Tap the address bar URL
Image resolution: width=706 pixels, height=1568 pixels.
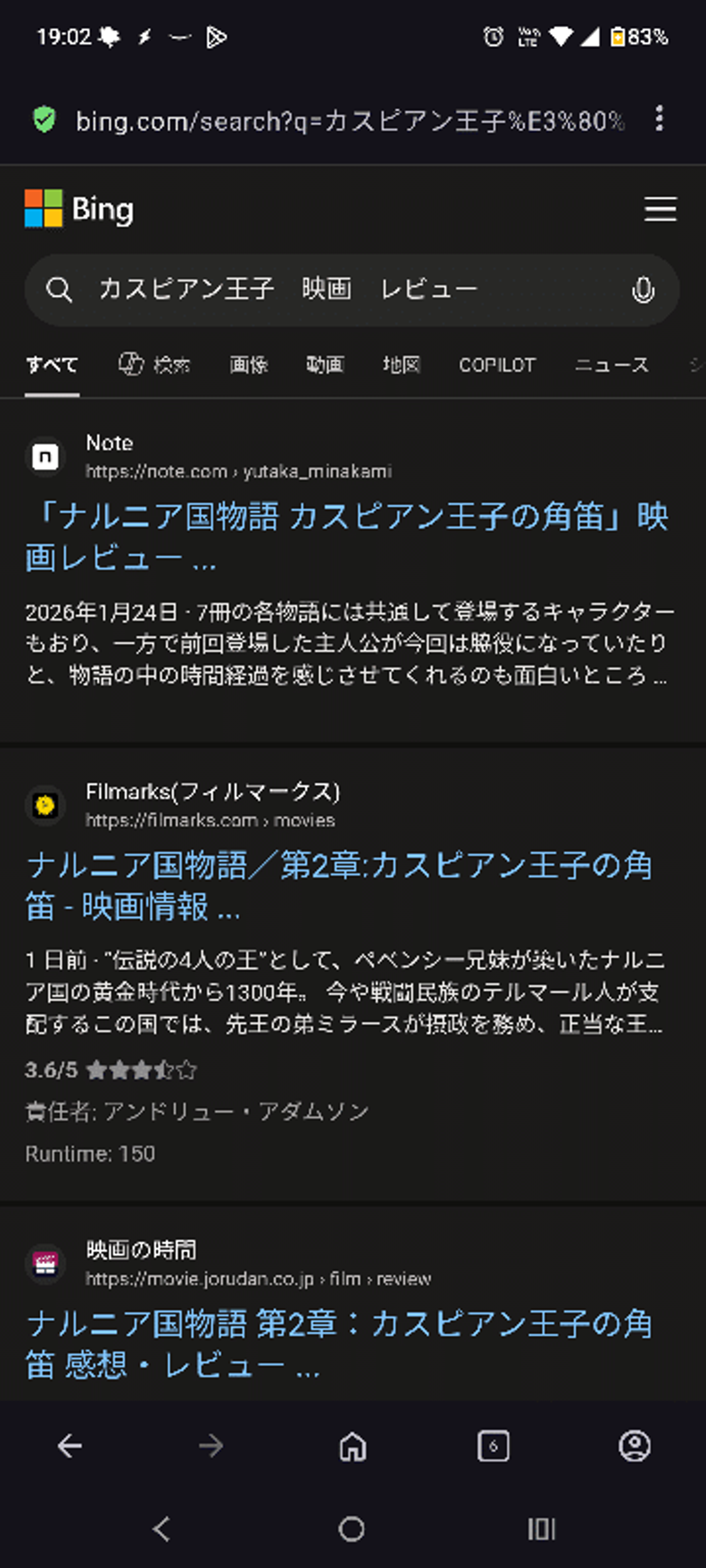350,121
